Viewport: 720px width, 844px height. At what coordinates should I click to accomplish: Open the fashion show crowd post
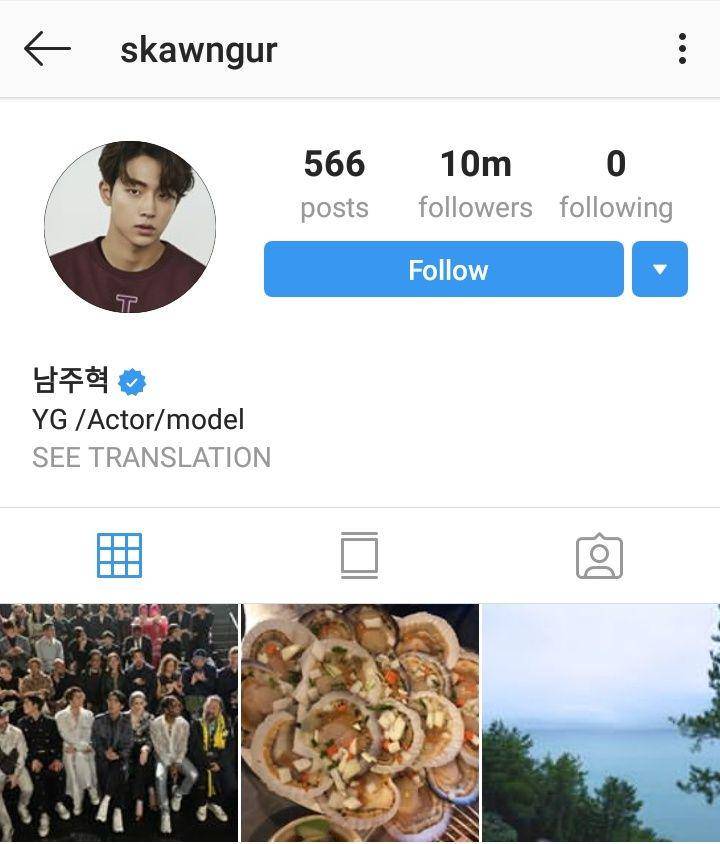pos(119,722)
